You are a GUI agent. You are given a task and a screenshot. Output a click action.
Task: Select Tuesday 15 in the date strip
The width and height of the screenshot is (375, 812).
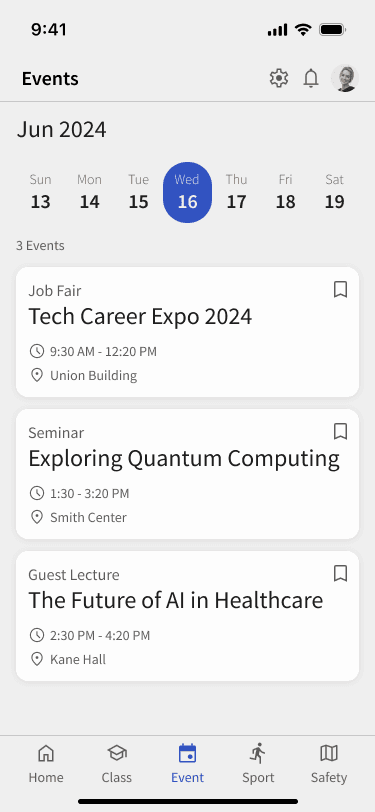click(x=138, y=192)
